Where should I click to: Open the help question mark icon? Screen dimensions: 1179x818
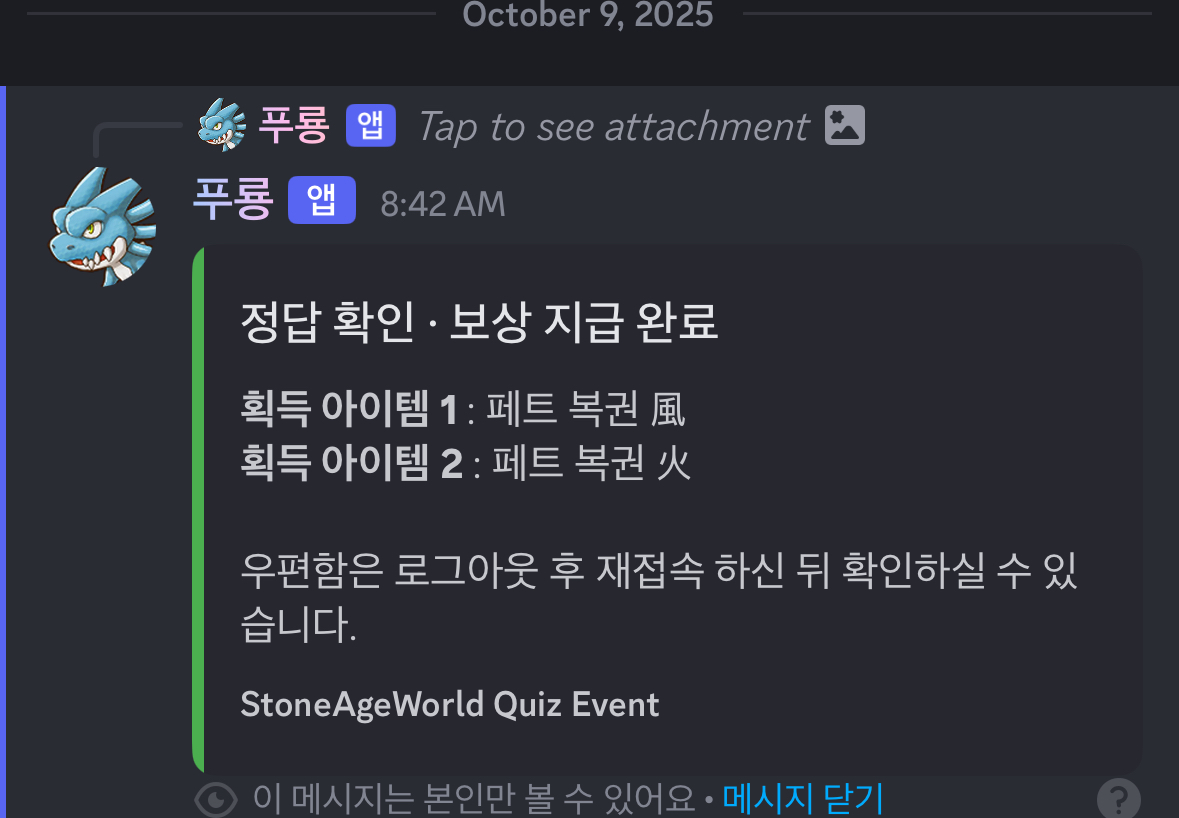click(x=1119, y=799)
